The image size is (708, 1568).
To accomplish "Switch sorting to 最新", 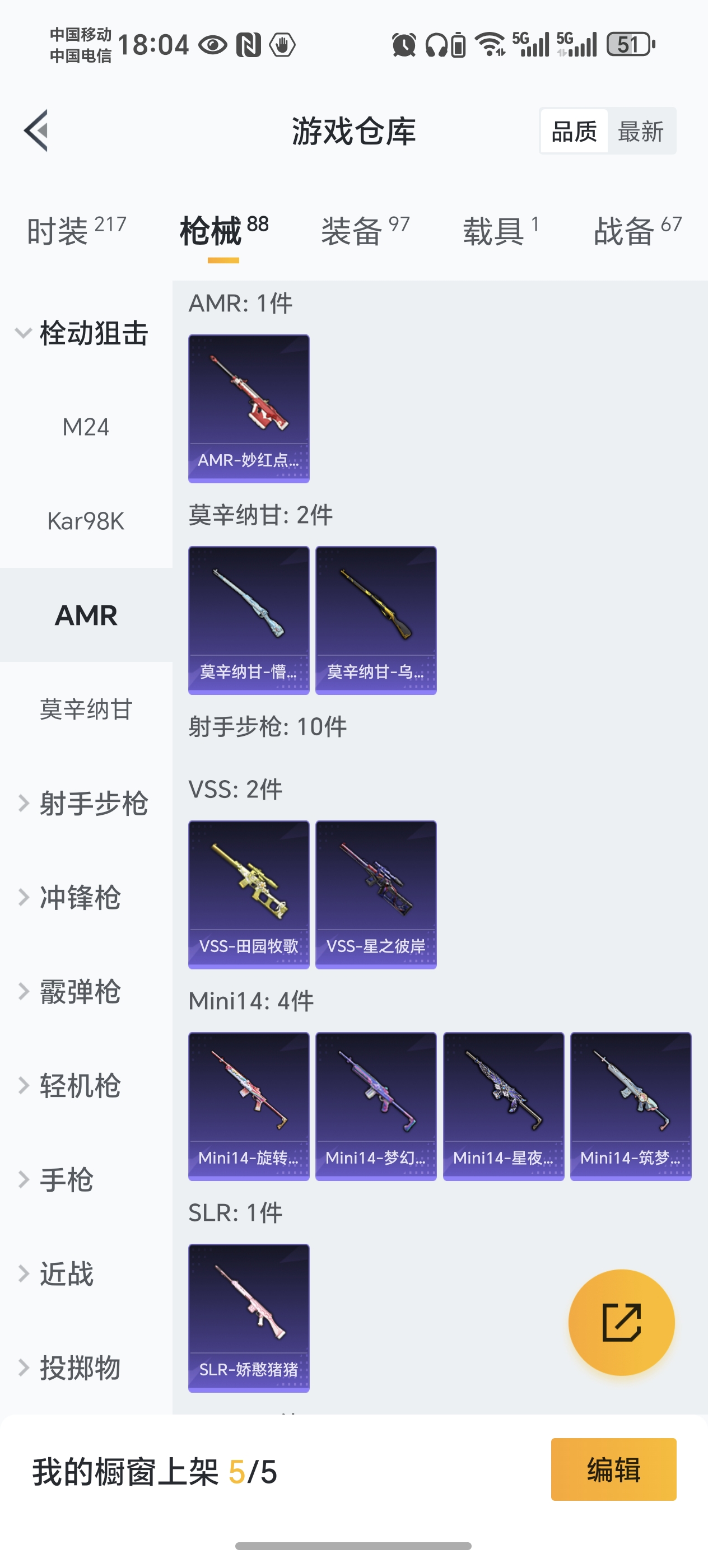I will (641, 131).
